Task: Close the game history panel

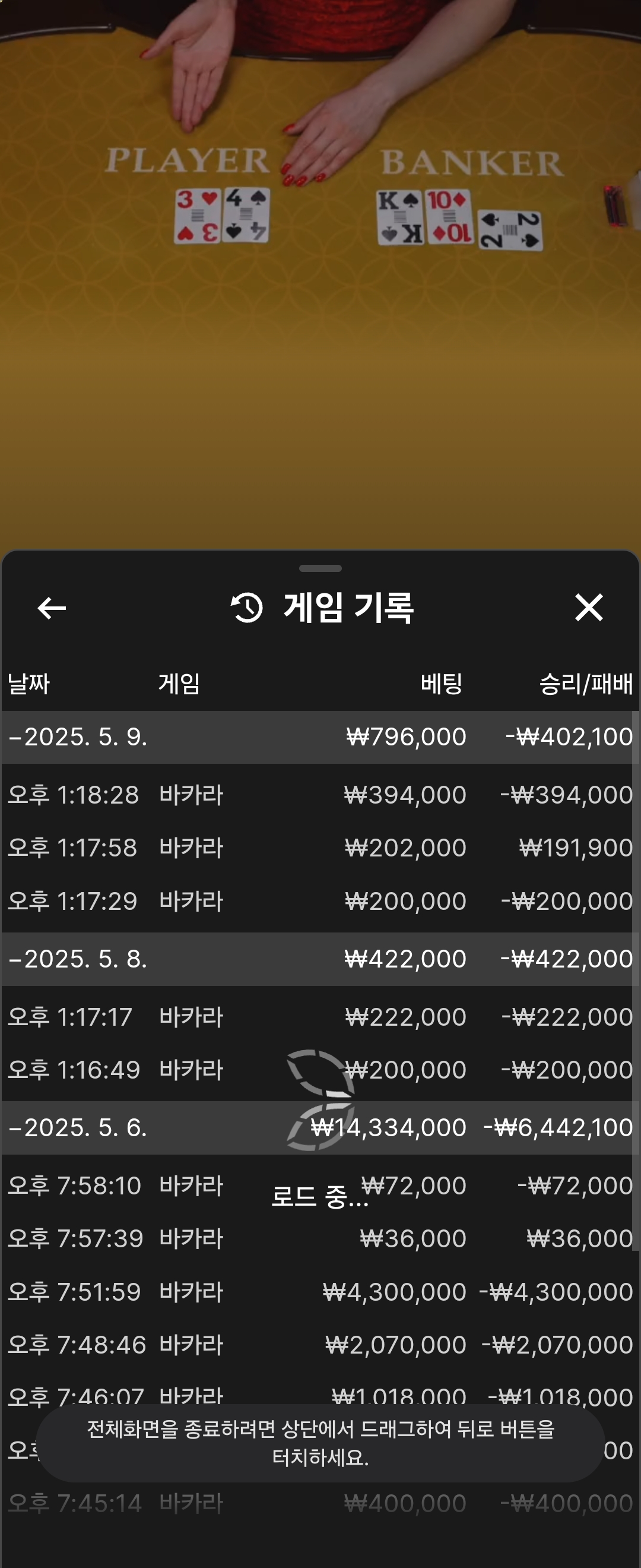Action: click(x=588, y=608)
